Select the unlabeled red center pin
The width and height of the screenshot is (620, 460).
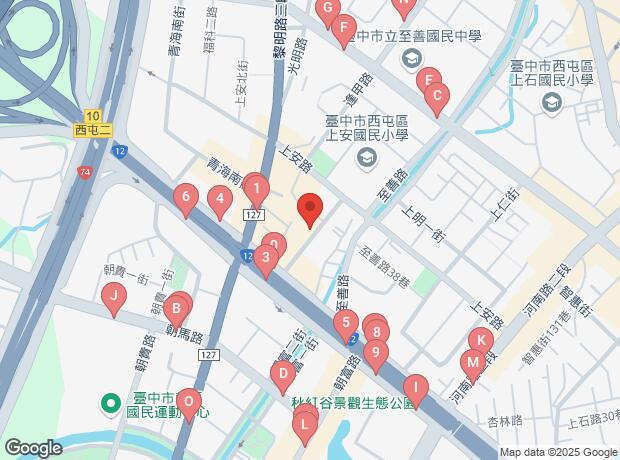pos(310,209)
